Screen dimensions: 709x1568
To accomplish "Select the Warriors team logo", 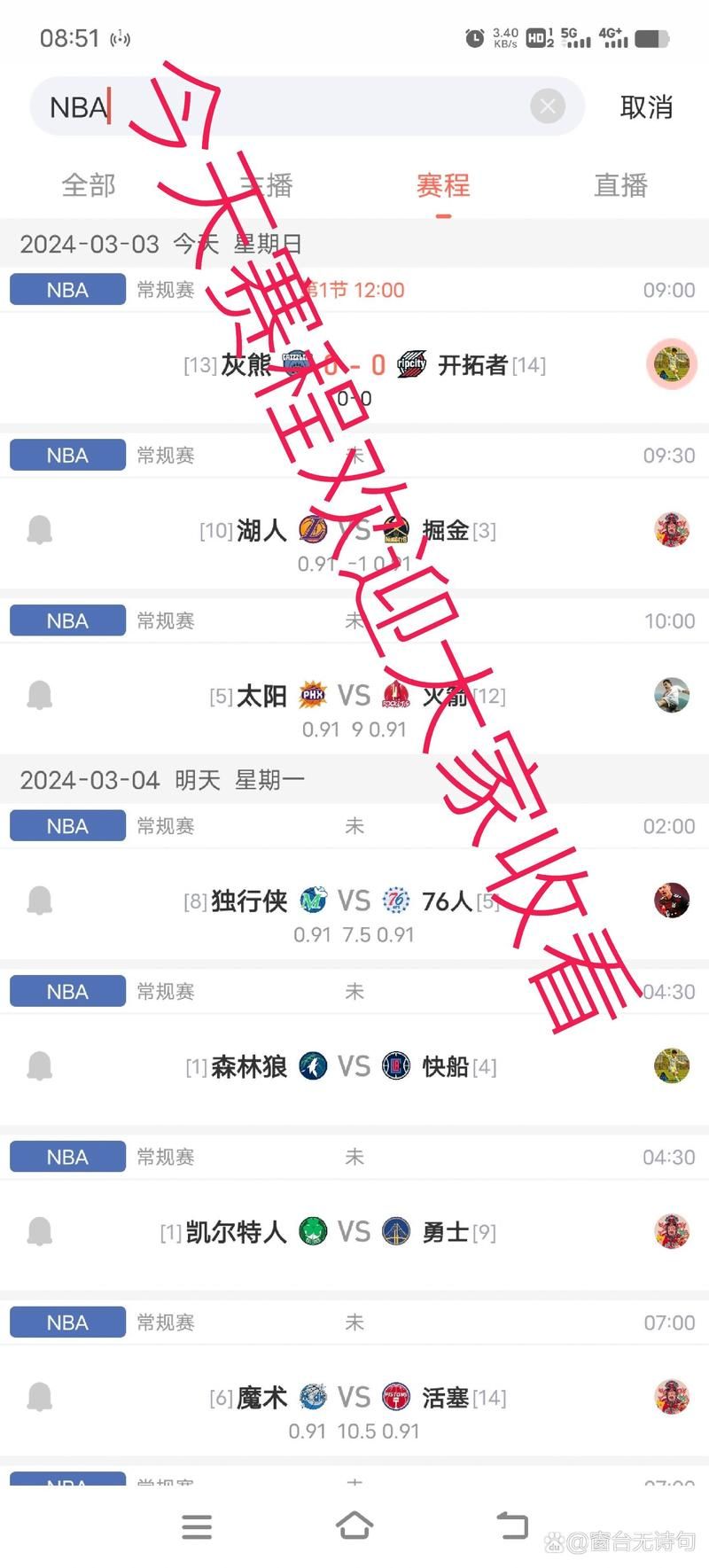I will pyautogui.click(x=397, y=1231).
